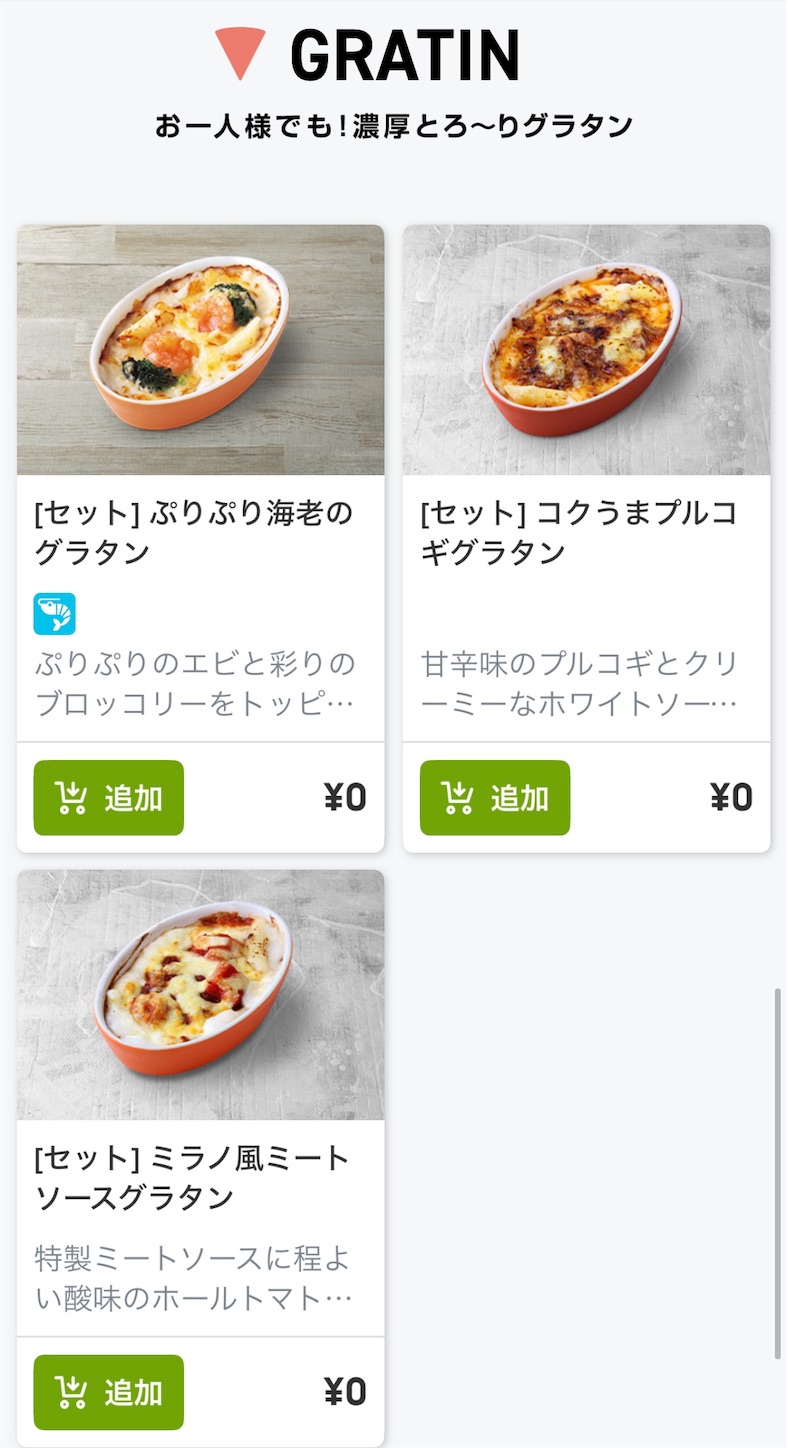Open the ミラノ風ミートソースグラタン item
The width and height of the screenshot is (788, 1448).
[200, 995]
